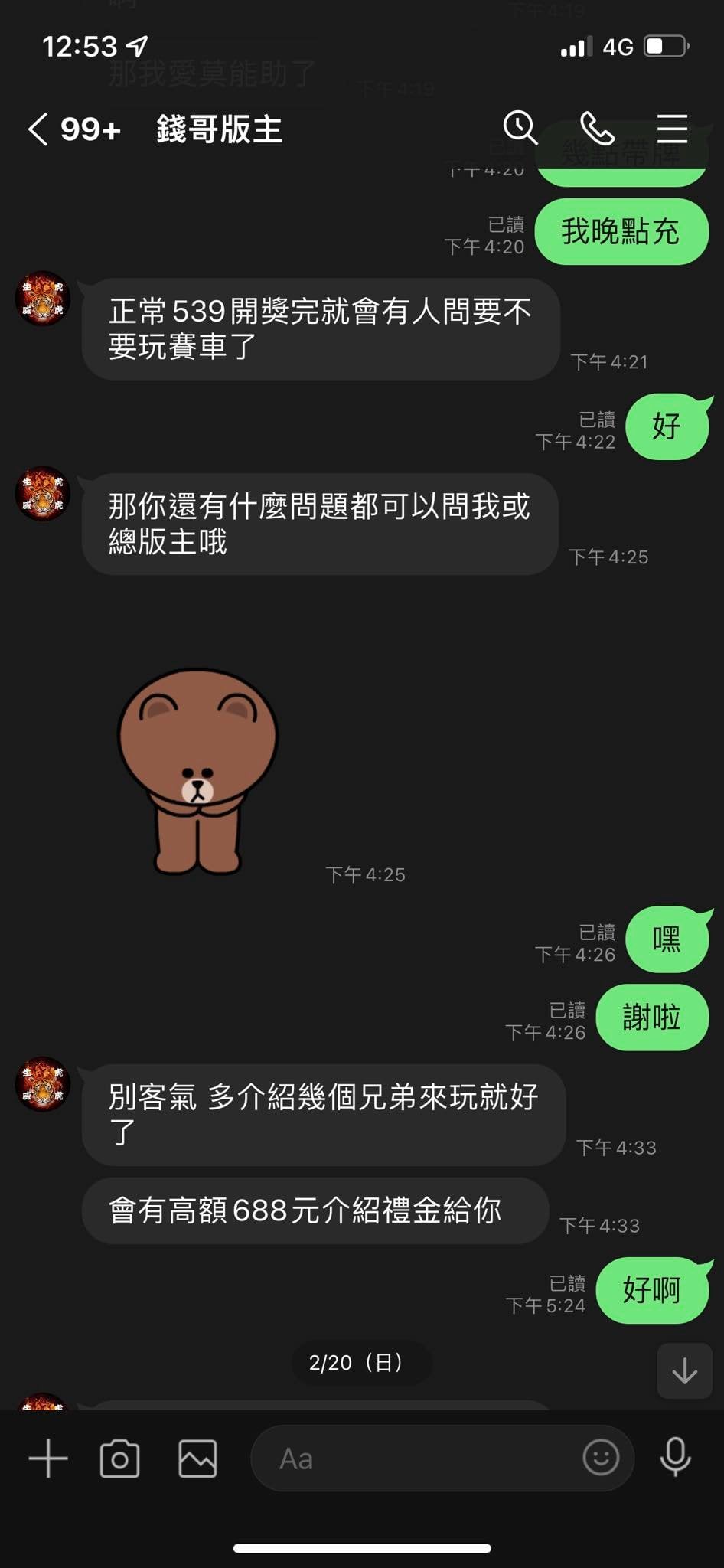
Task: Start a voice call with 錢哥版主
Action: pos(597,128)
